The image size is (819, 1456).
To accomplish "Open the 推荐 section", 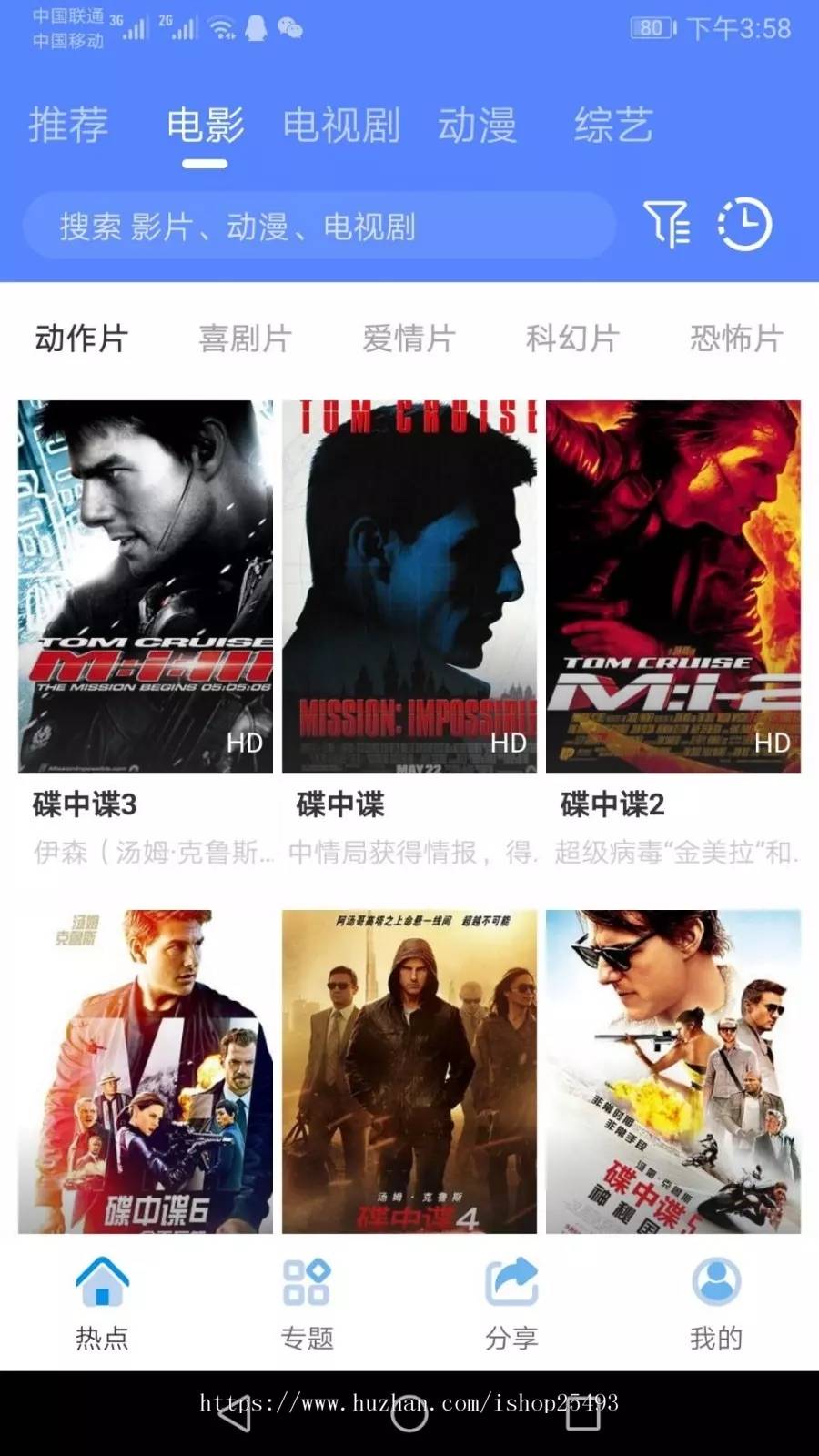I will coord(70,126).
